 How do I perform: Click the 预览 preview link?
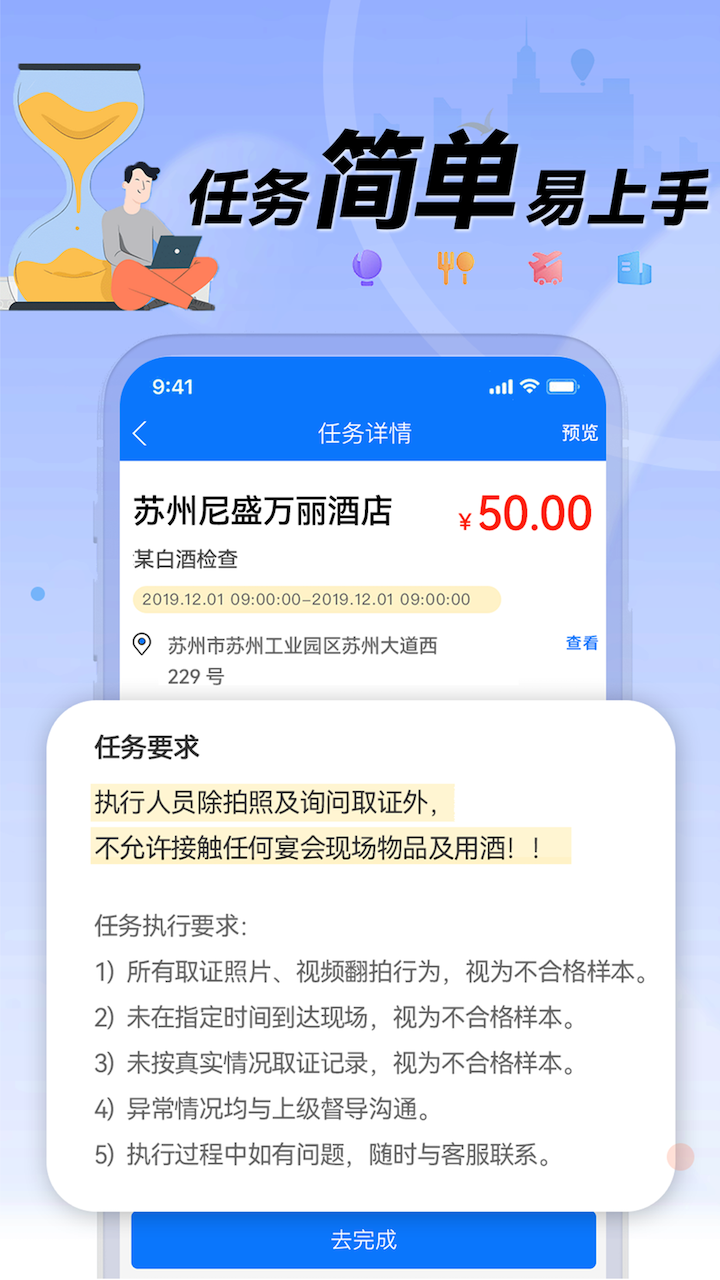[580, 432]
